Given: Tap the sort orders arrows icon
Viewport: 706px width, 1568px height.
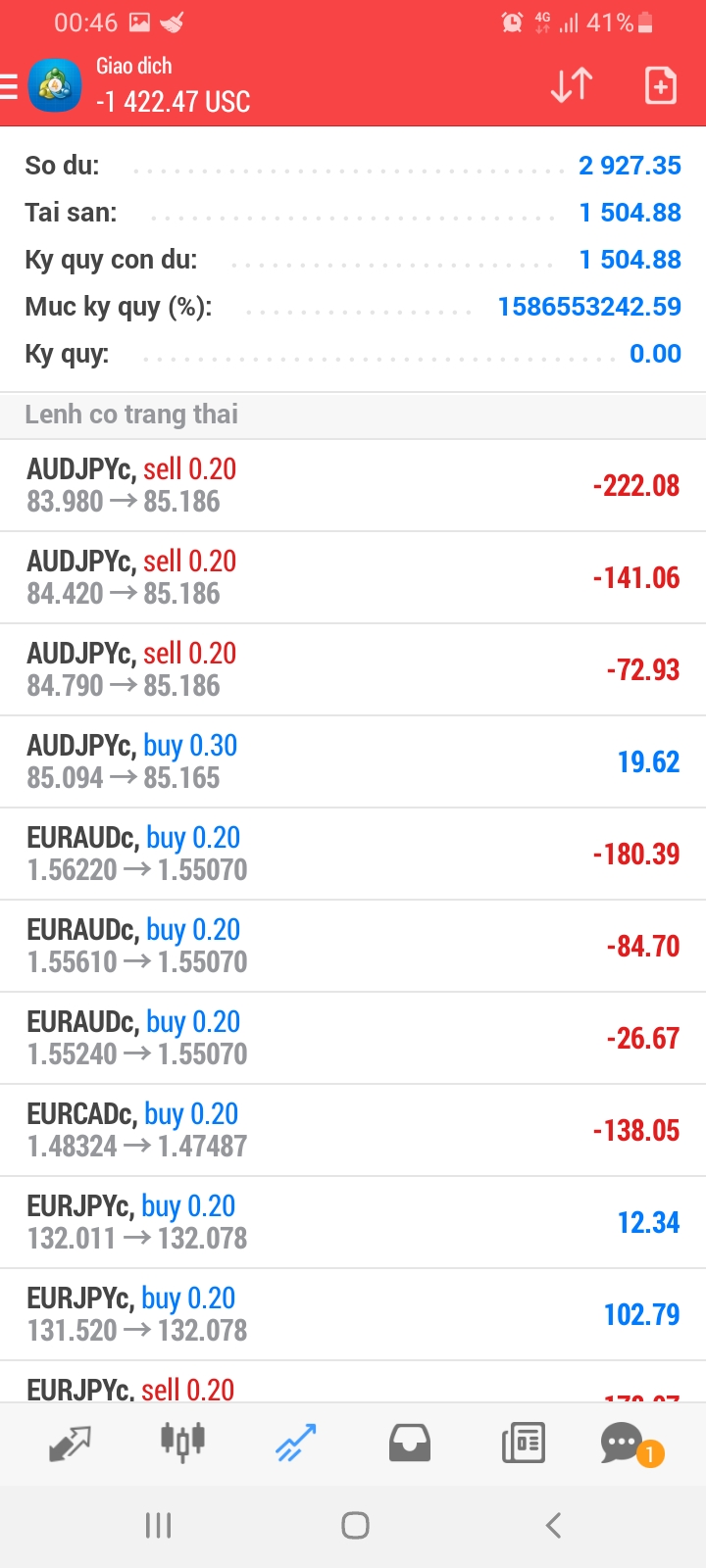Looking at the screenshot, I should click(571, 85).
